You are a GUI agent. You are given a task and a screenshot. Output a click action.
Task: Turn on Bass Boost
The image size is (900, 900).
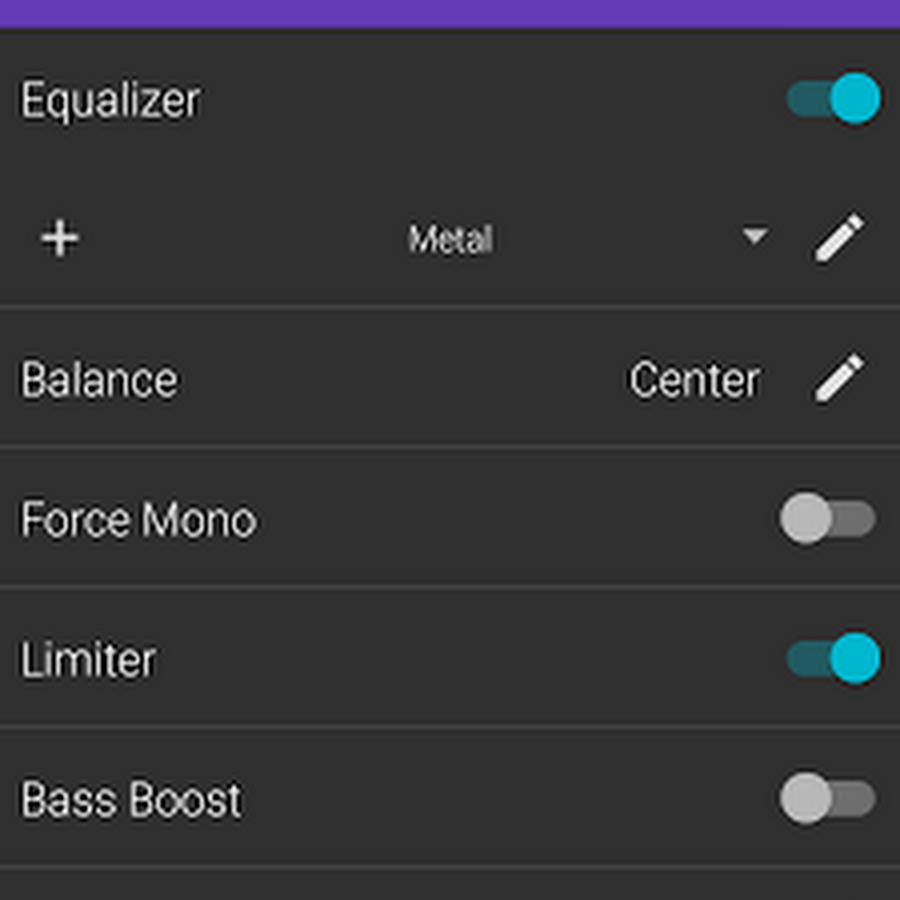click(828, 799)
